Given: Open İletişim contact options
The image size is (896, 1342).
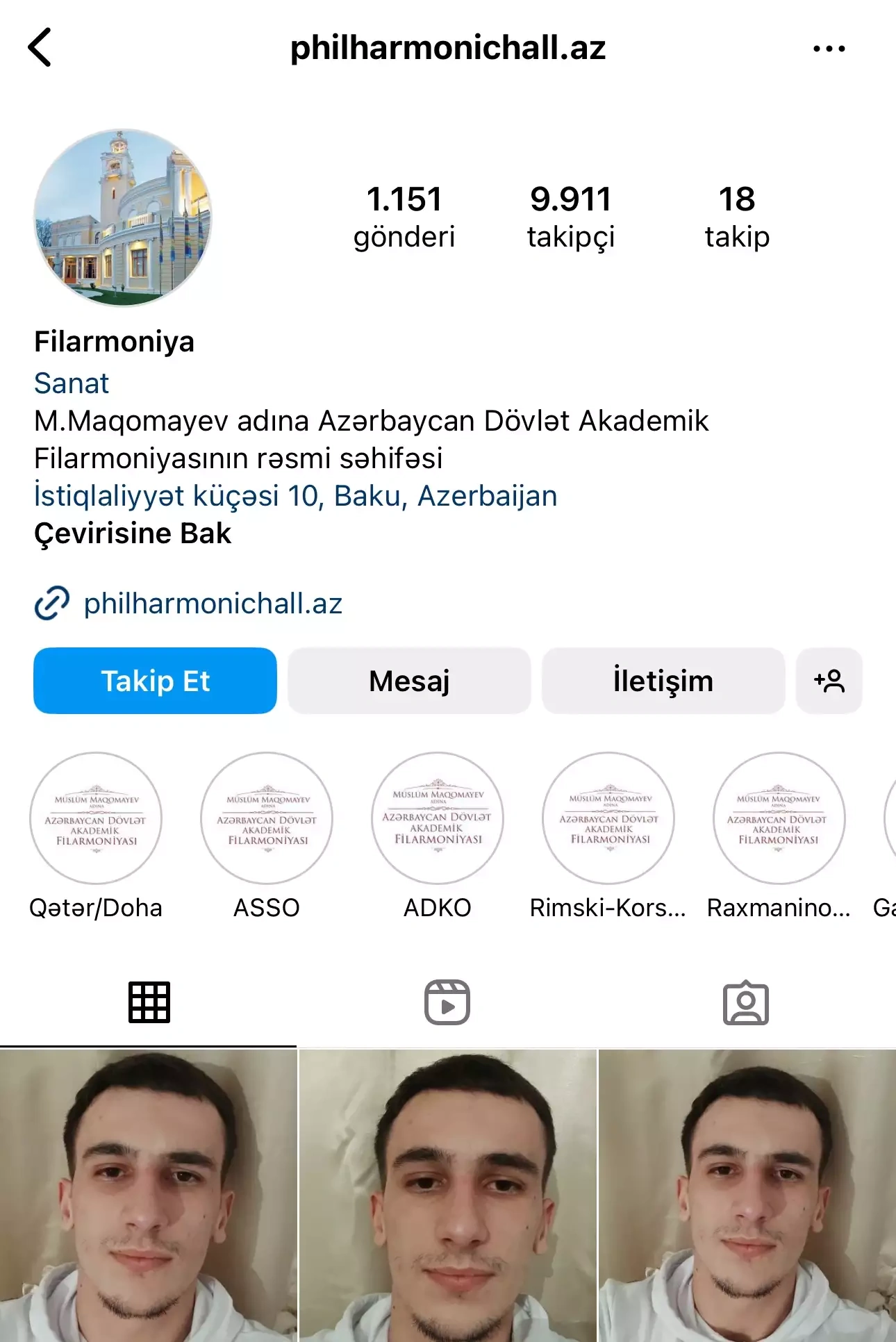Looking at the screenshot, I should (663, 681).
